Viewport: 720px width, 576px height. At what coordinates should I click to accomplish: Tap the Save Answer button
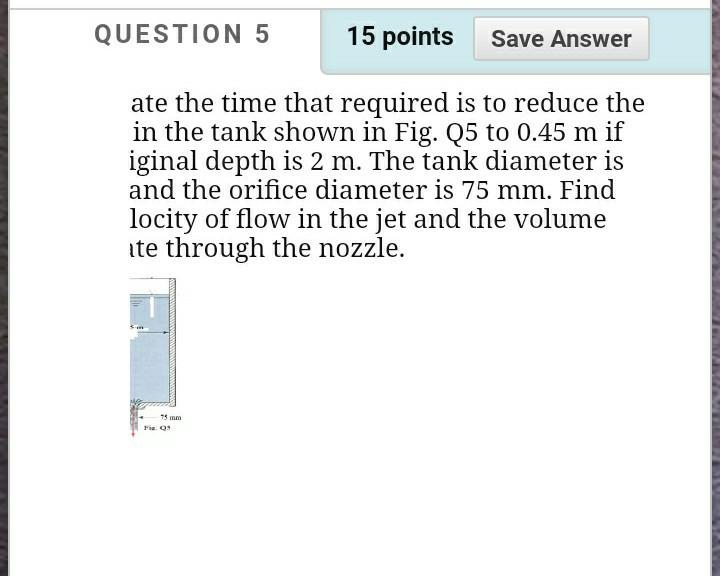tap(561, 39)
